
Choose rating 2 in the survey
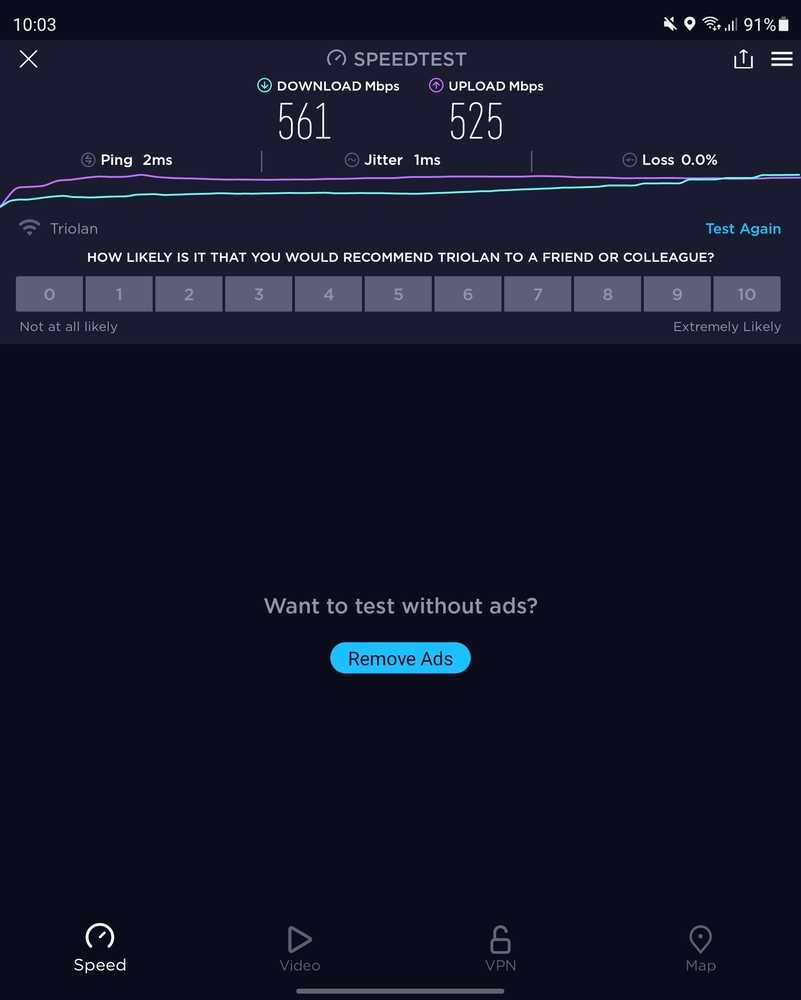[189, 294]
